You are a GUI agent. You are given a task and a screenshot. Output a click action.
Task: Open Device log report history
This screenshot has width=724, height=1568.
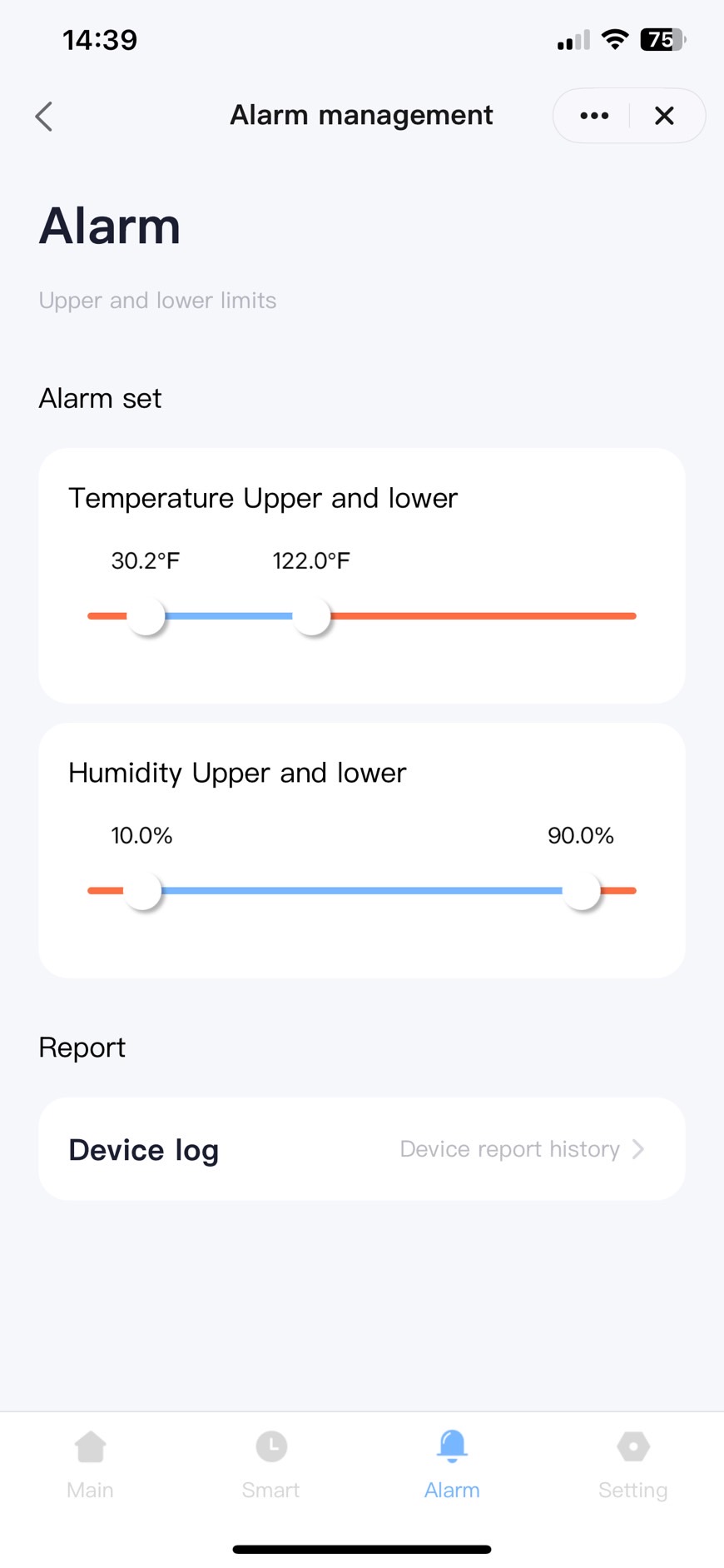362,1149
